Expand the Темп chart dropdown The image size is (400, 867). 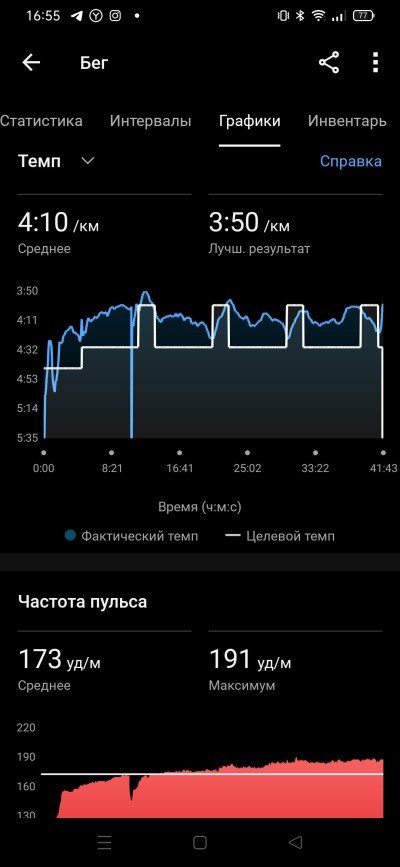pyautogui.click(x=55, y=161)
